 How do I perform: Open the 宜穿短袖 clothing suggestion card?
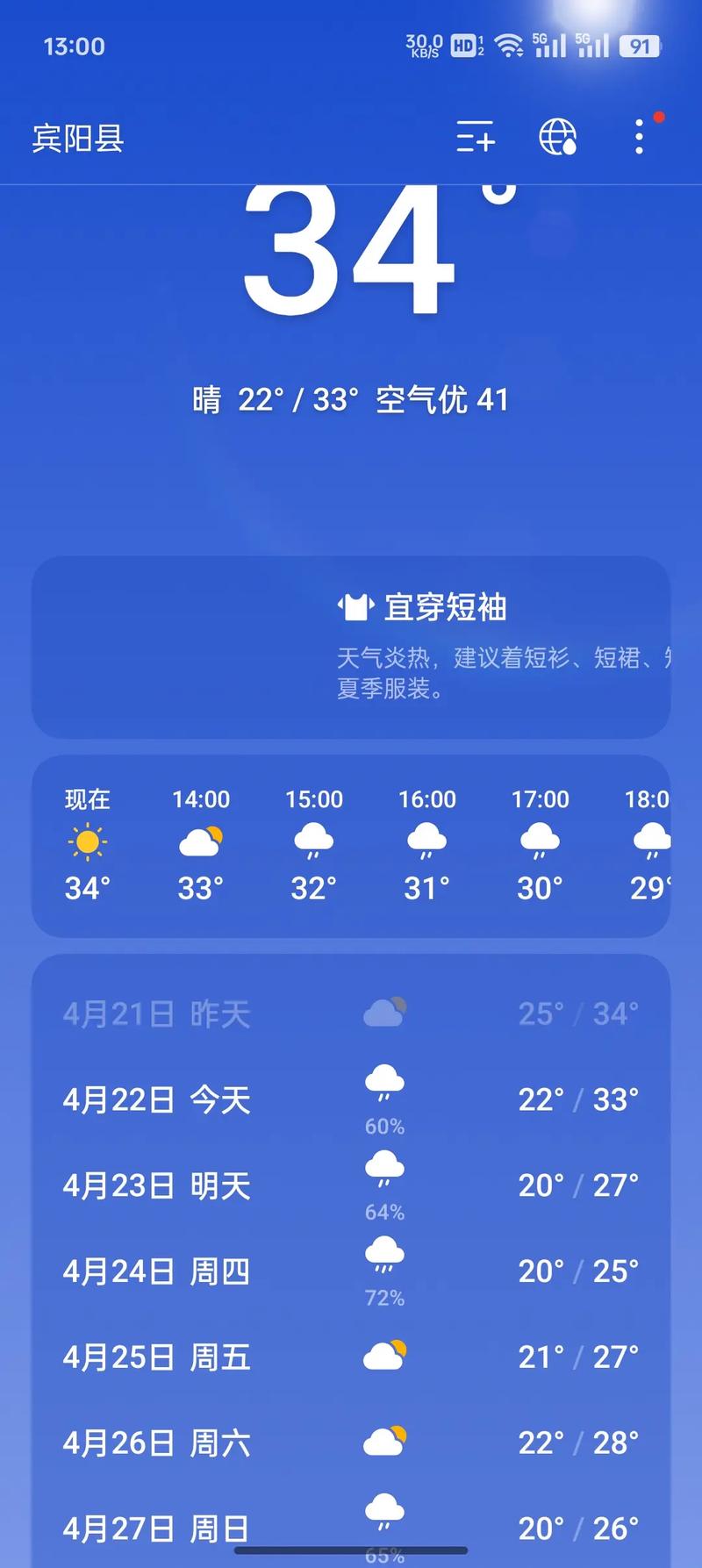click(351, 647)
